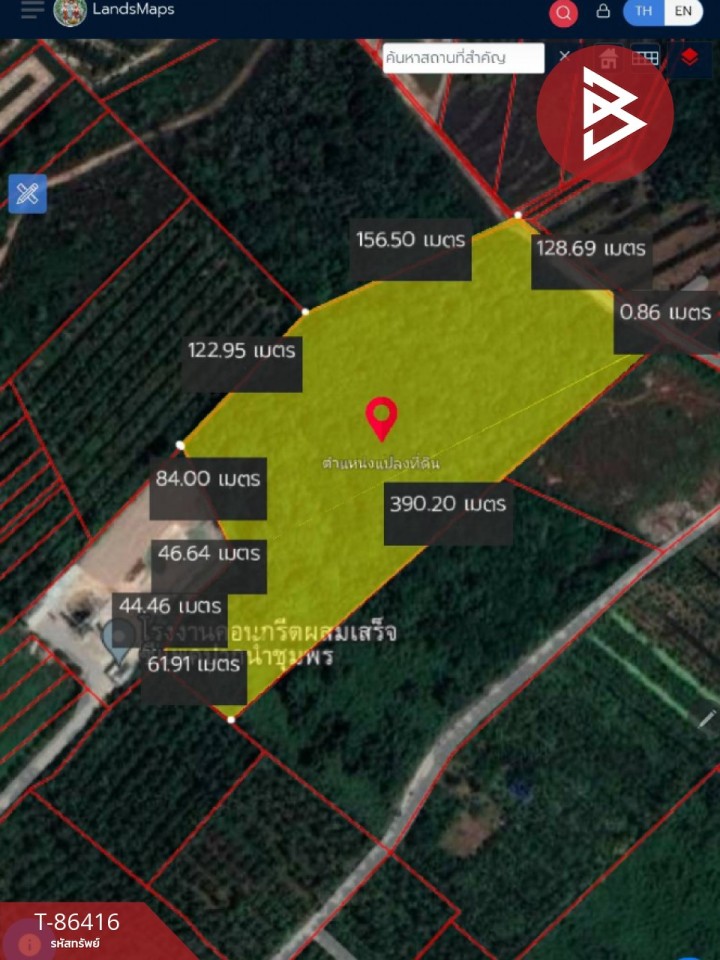
Task: Tap the pencil edit icon on map
Action: (707, 718)
